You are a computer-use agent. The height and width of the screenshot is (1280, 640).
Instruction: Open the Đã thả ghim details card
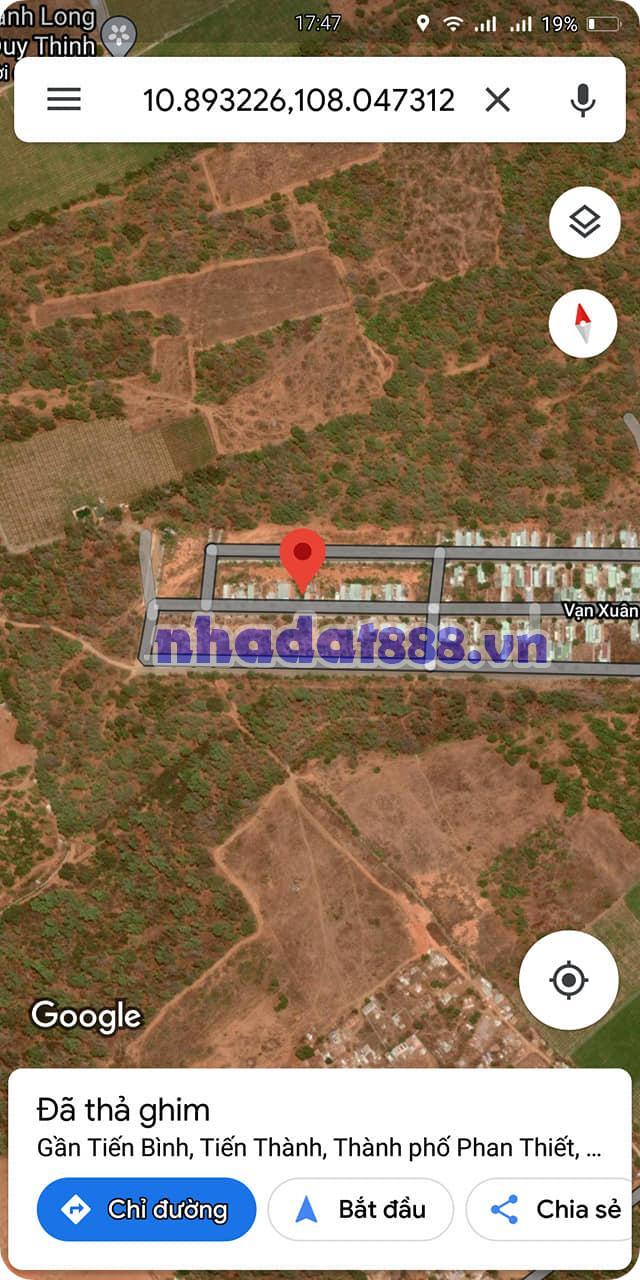click(x=320, y=1128)
